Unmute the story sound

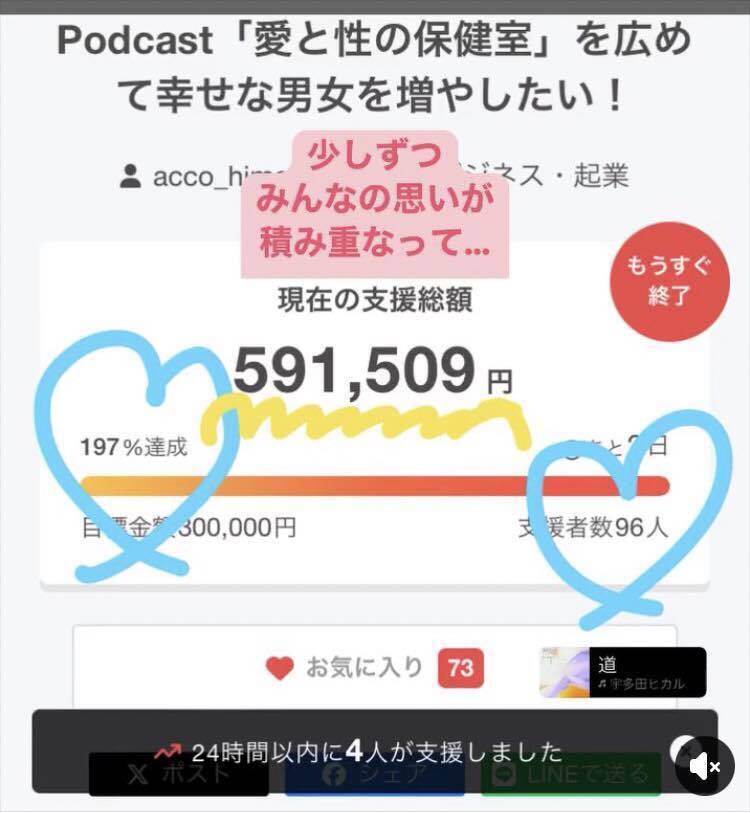pyautogui.click(x=705, y=767)
